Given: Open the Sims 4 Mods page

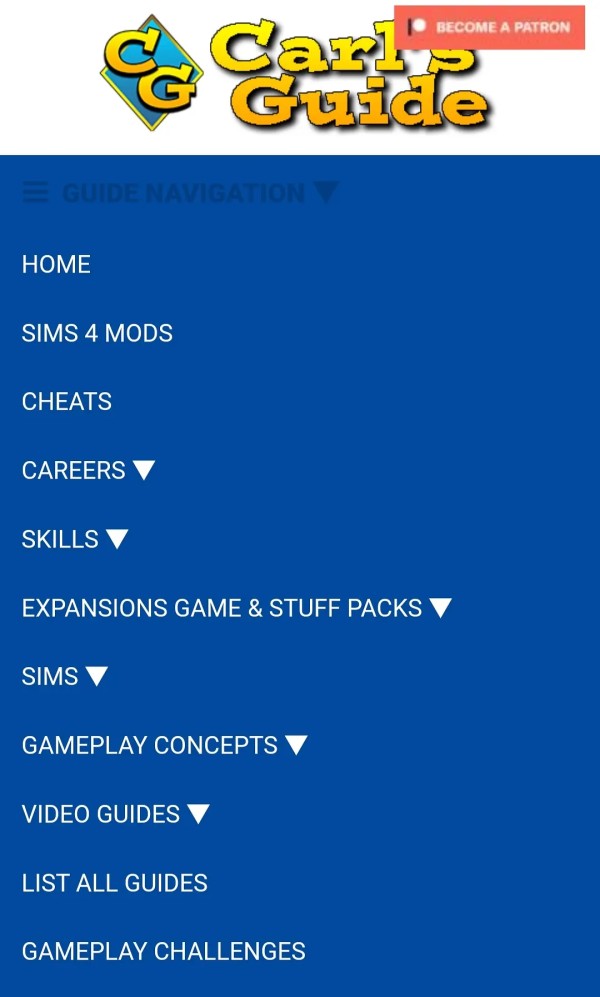Looking at the screenshot, I should (x=97, y=333).
